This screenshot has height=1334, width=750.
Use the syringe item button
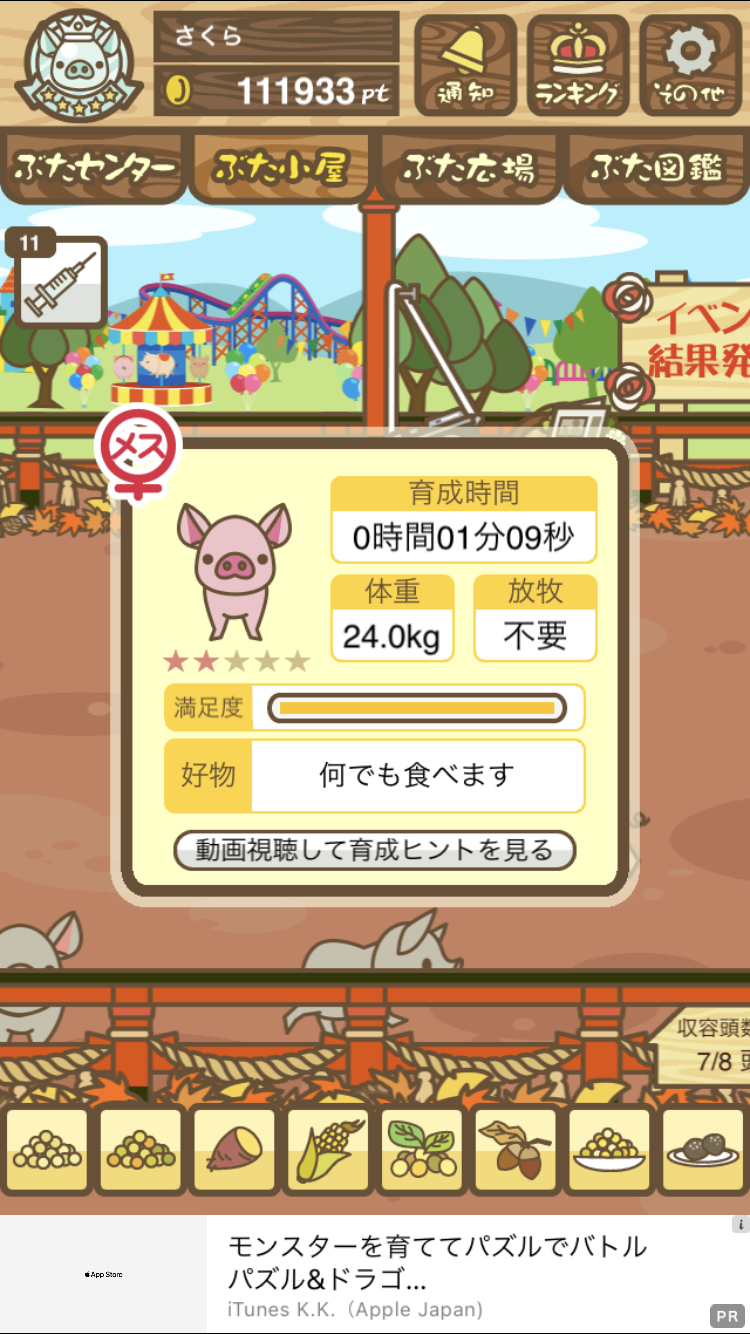click(x=58, y=281)
